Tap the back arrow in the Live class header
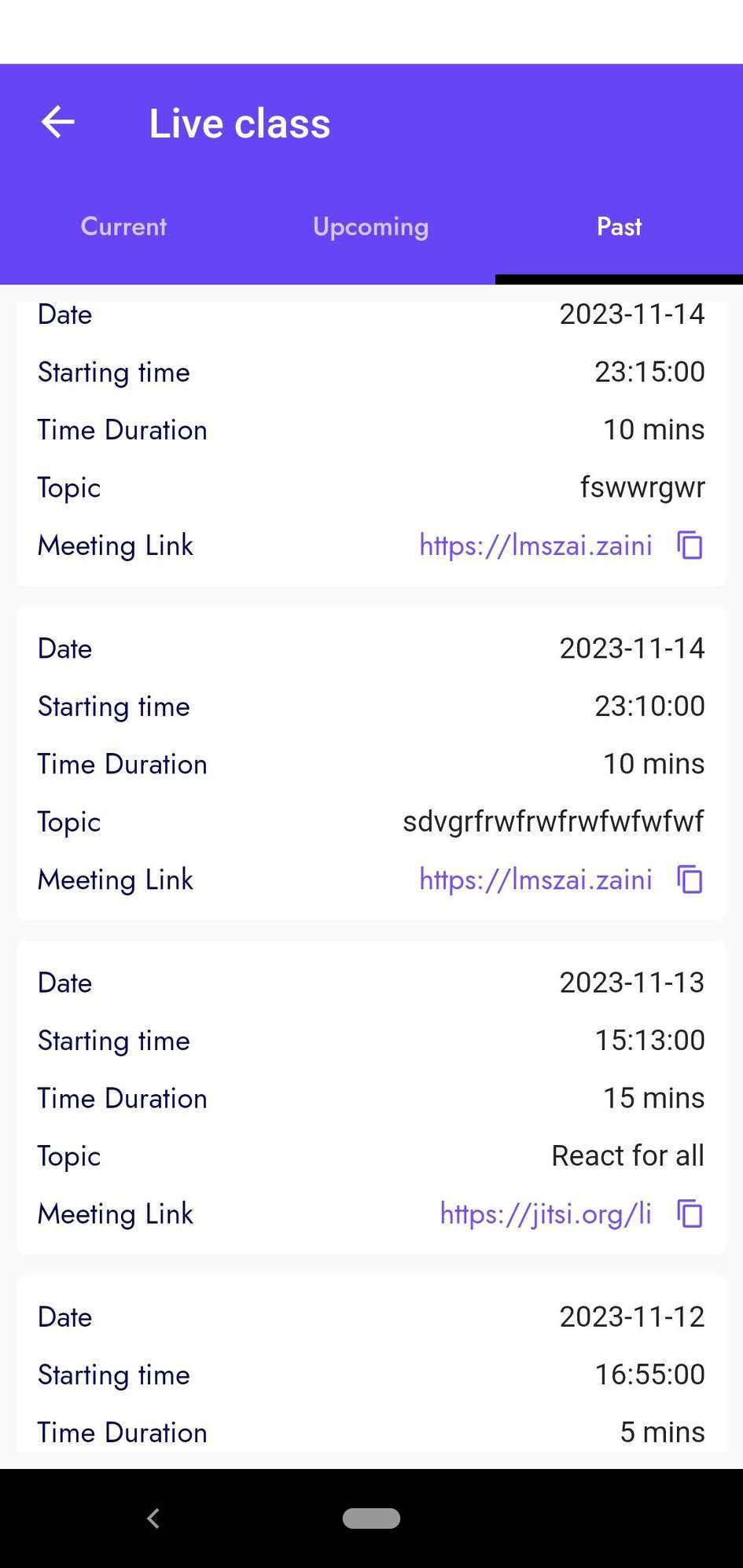This screenshot has width=743, height=1568. pos(57,122)
